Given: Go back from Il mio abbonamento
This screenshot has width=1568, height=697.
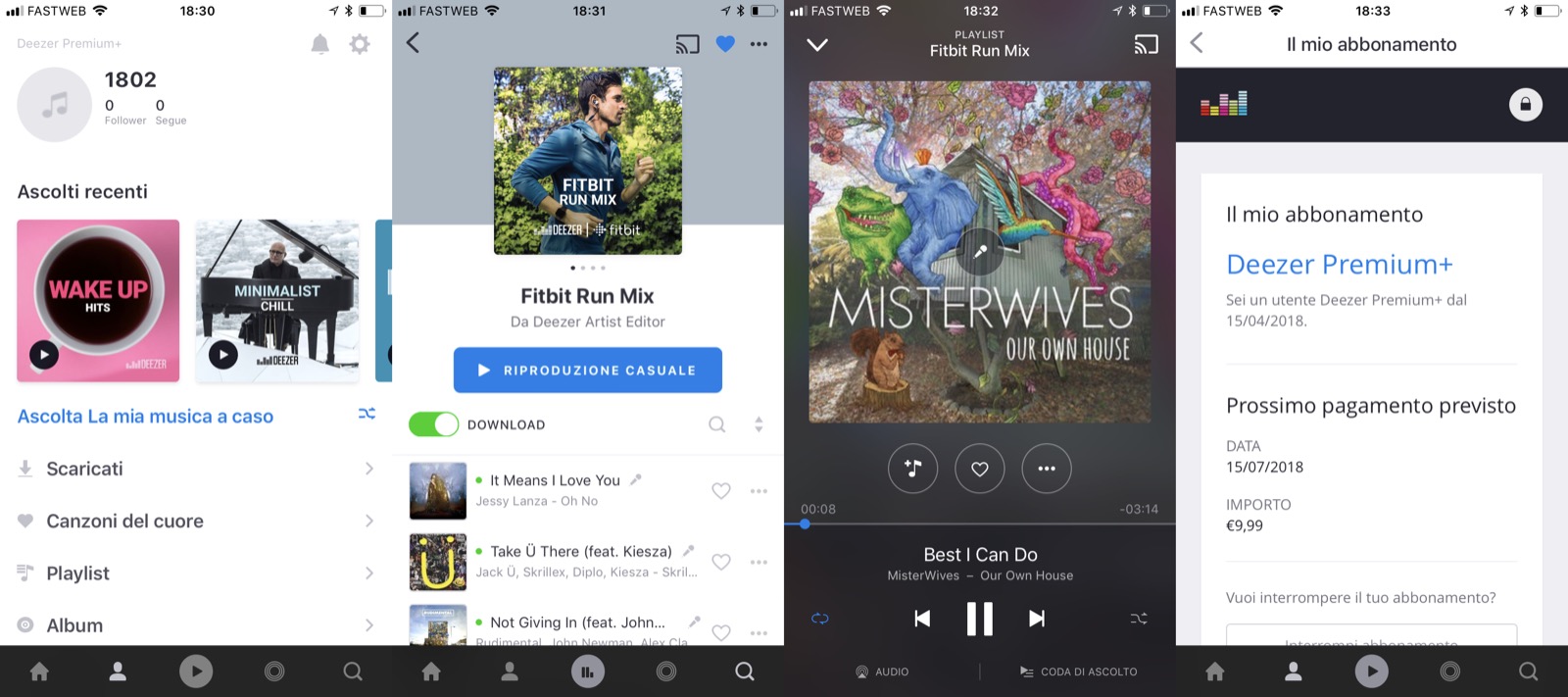Looking at the screenshot, I should point(1197,43).
